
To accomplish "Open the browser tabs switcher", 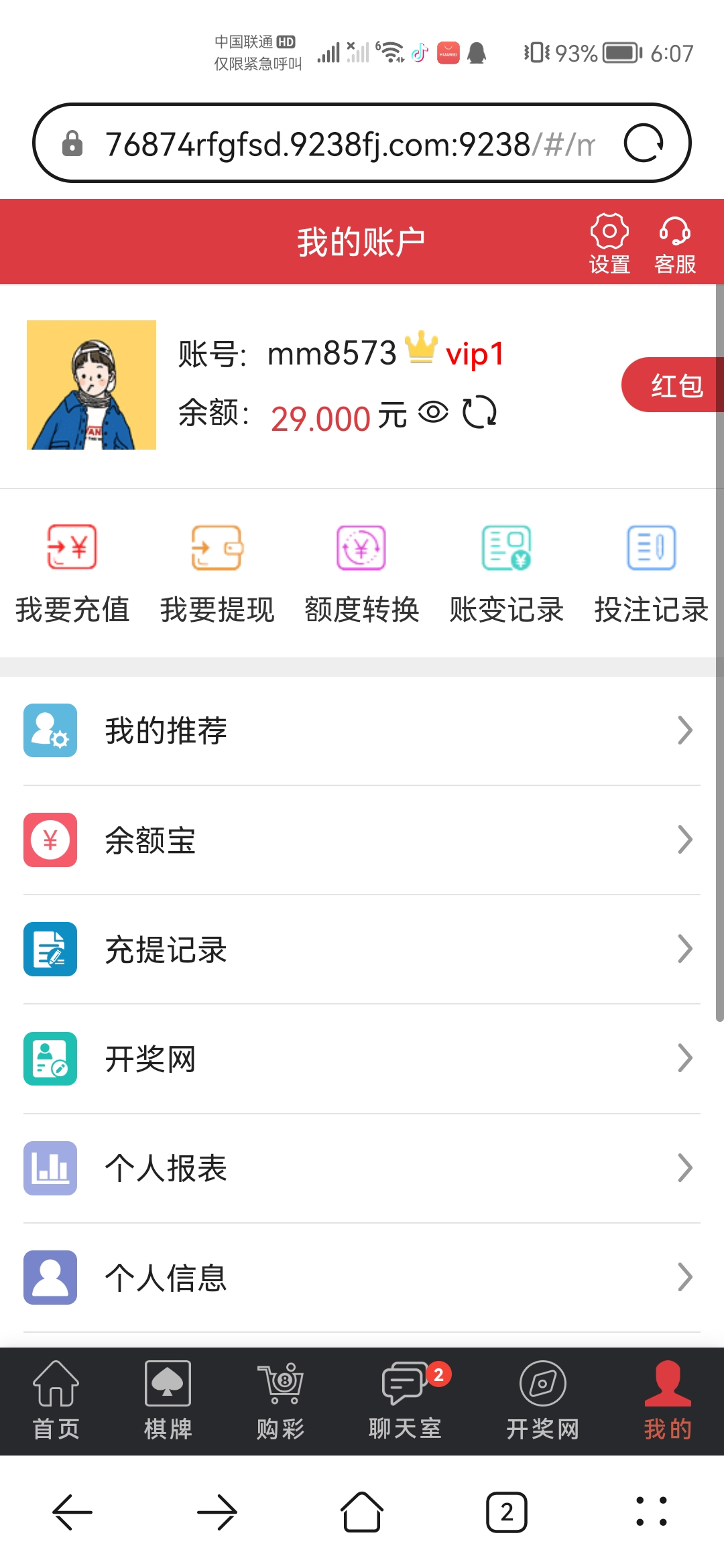I will 507,1512.
